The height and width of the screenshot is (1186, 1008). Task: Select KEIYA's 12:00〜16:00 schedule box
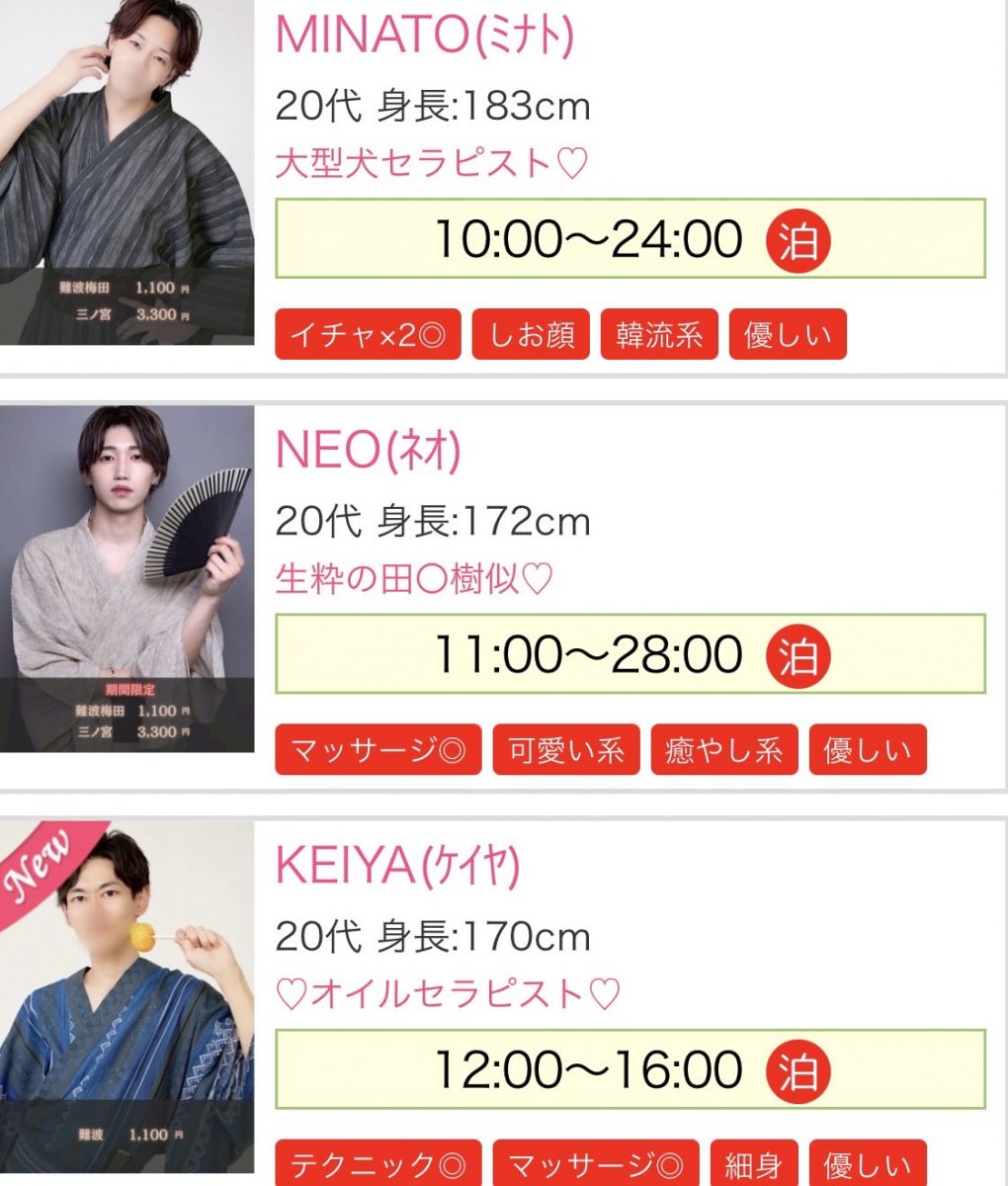pos(630,1069)
